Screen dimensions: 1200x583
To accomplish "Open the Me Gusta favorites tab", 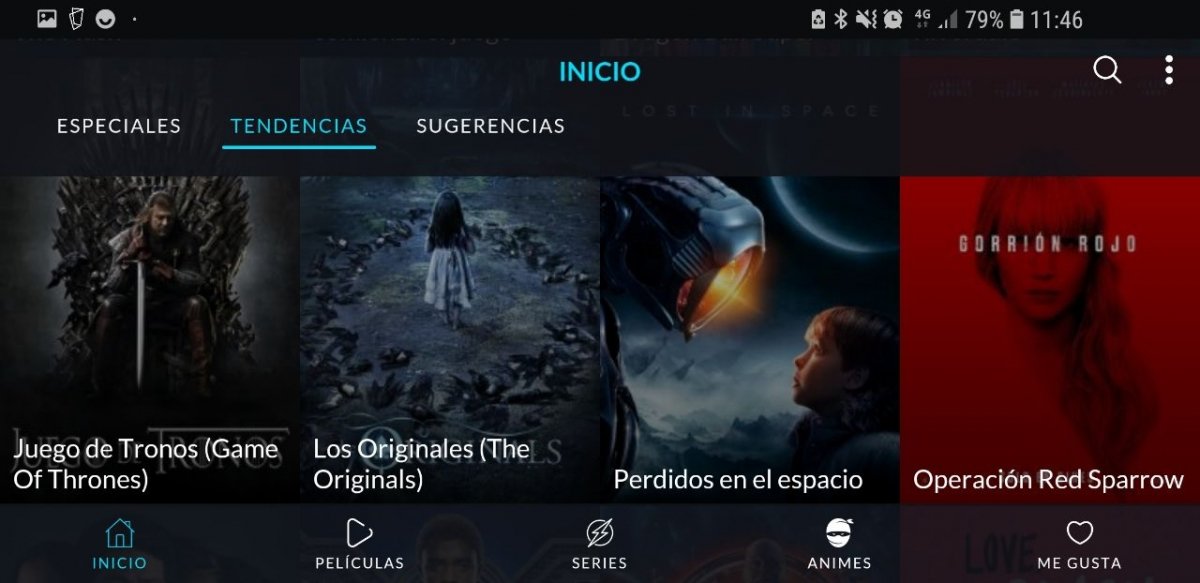I will click(x=1079, y=545).
